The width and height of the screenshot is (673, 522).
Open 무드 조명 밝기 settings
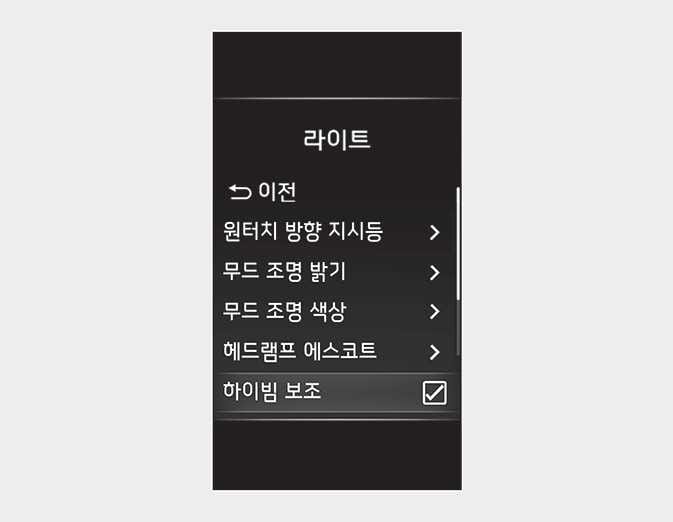(332, 272)
